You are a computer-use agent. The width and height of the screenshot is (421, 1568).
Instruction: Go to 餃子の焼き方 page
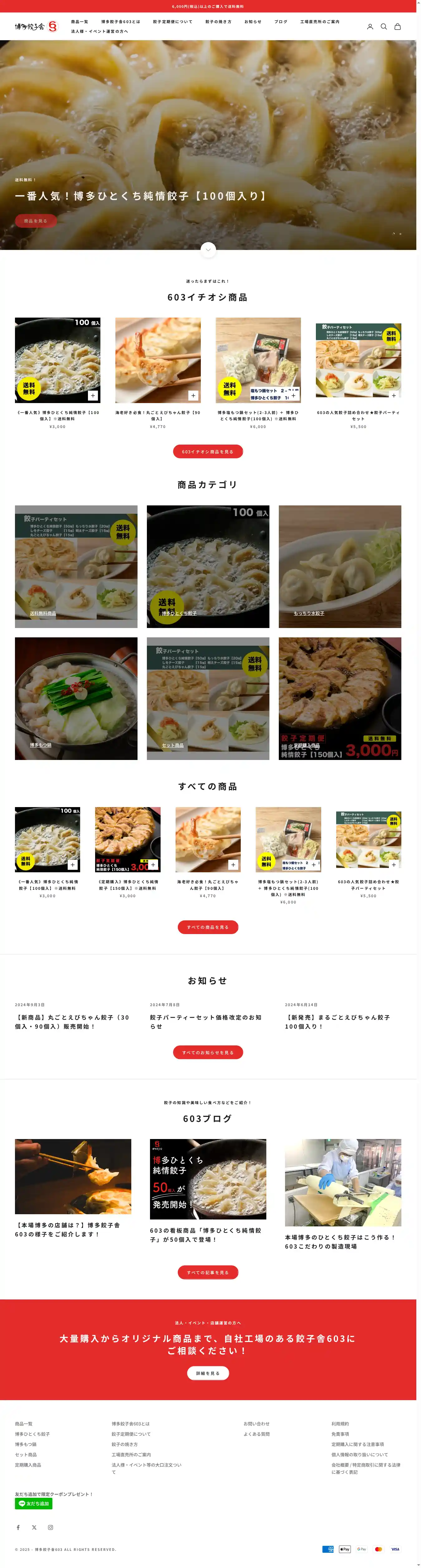pos(218,22)
